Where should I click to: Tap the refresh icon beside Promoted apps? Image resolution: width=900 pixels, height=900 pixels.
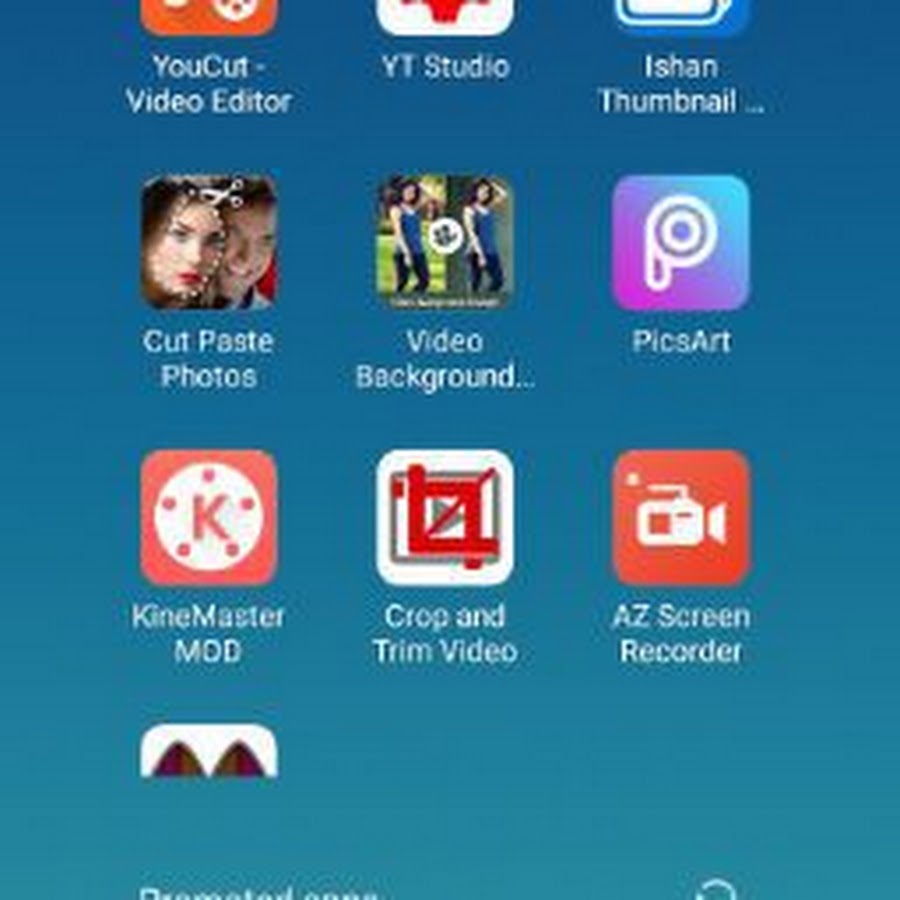point(714,890)
